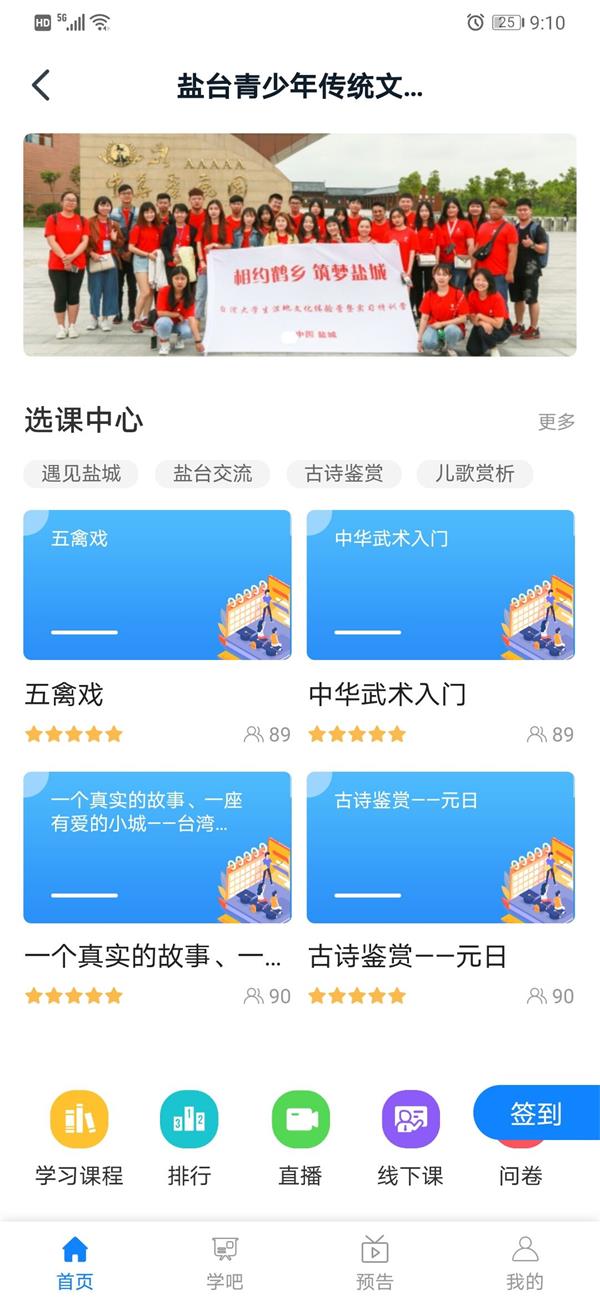Go back using the top-left arrow
Screen dimensions: 600x1300
click(40, 86)
